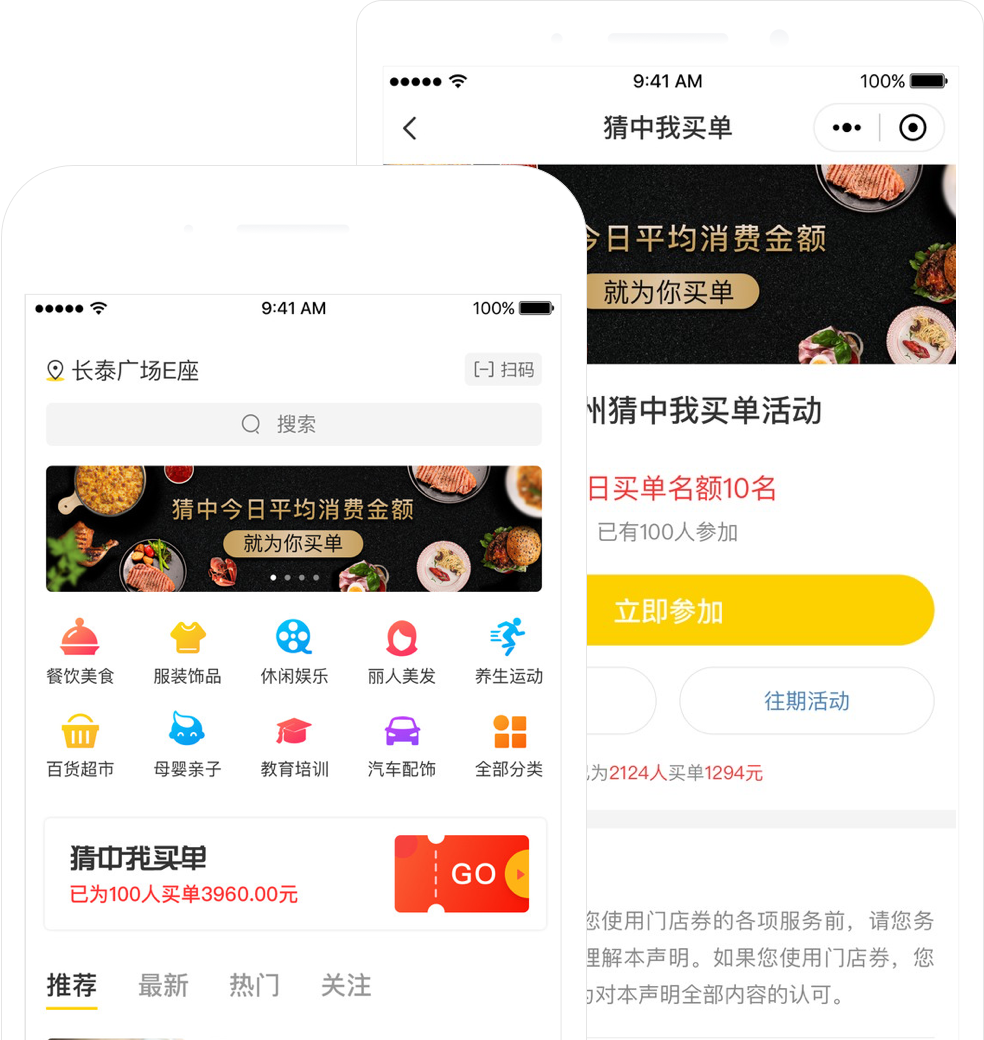Tap the search input field

293,424
